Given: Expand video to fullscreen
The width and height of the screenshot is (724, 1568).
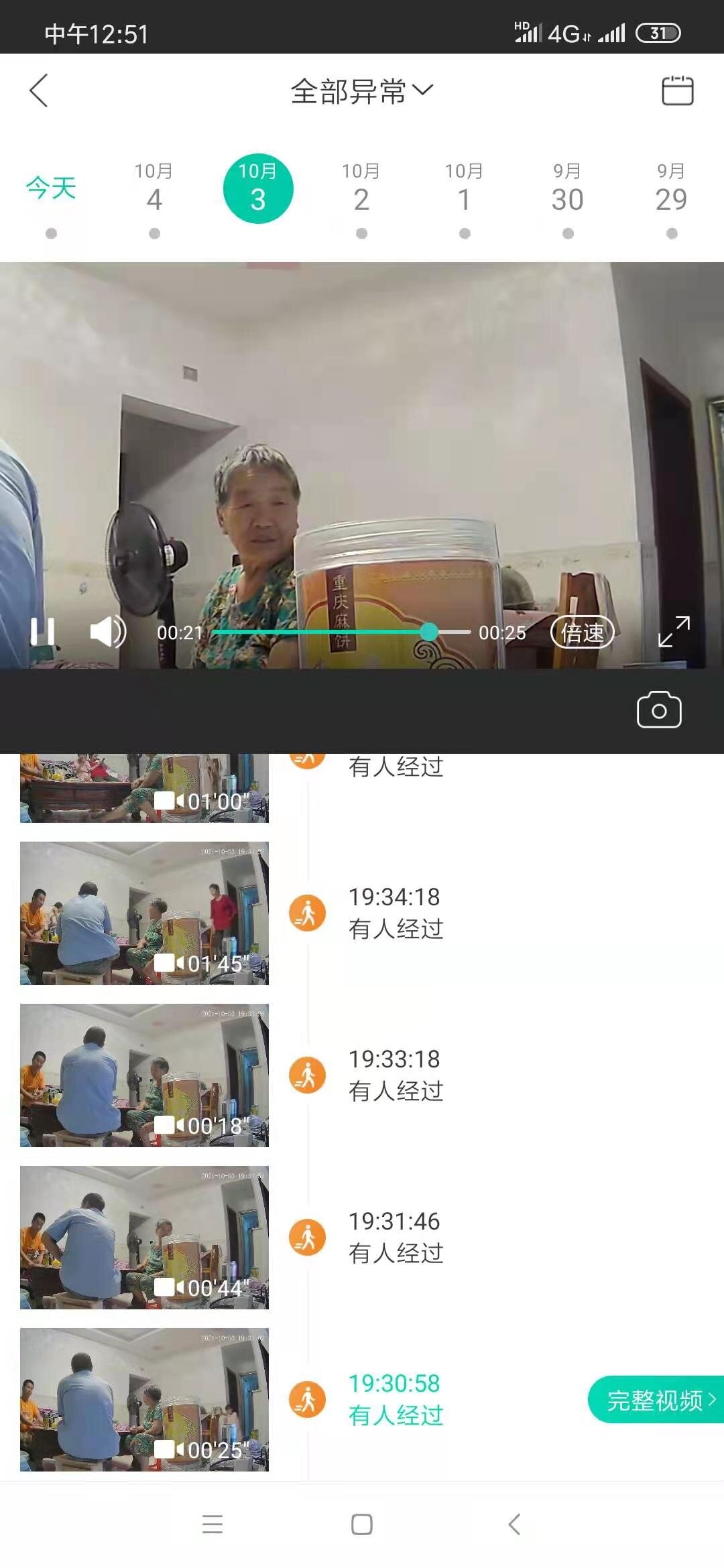Looking at the screenshot, I should pyautogui.click(x=674, y=632).
